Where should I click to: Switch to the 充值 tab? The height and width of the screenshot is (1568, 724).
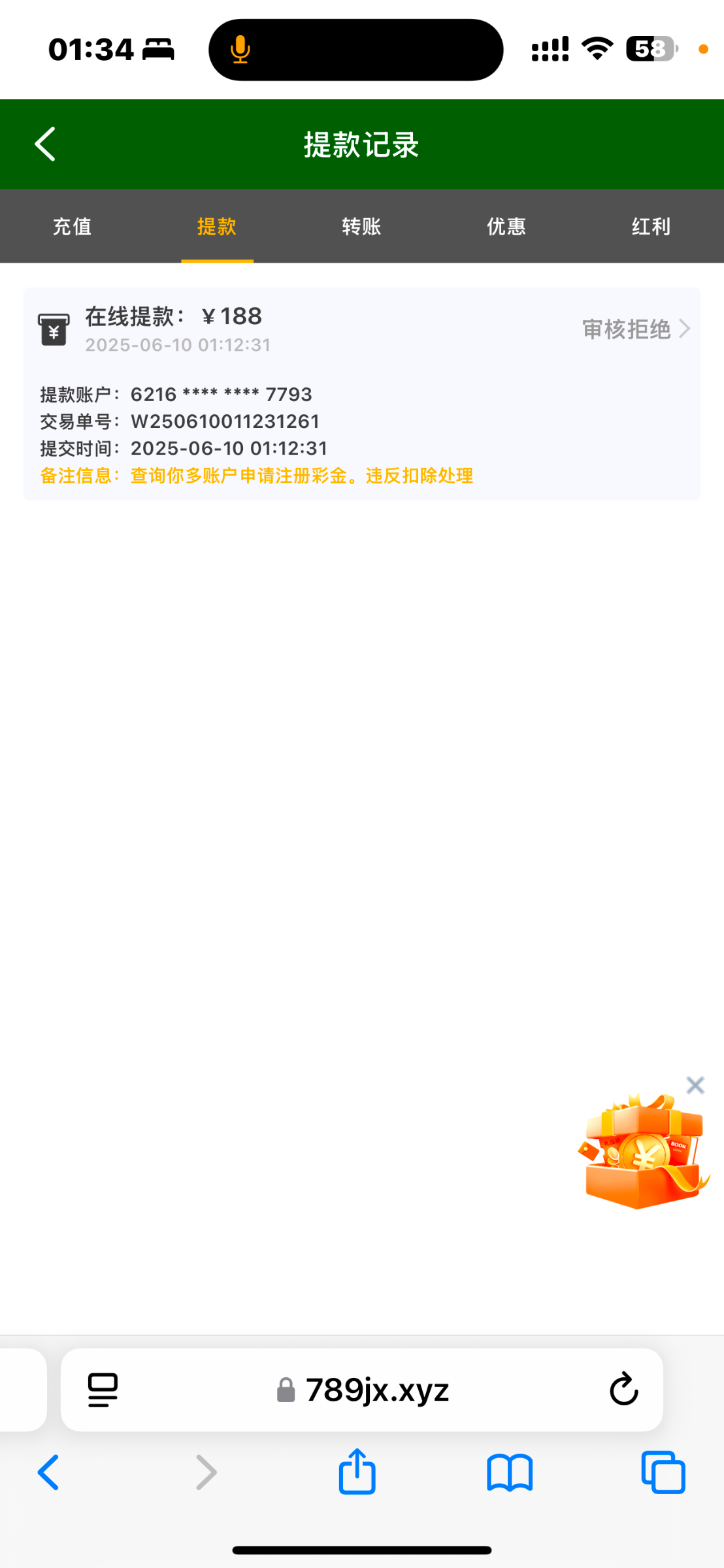tap(72, 227)
